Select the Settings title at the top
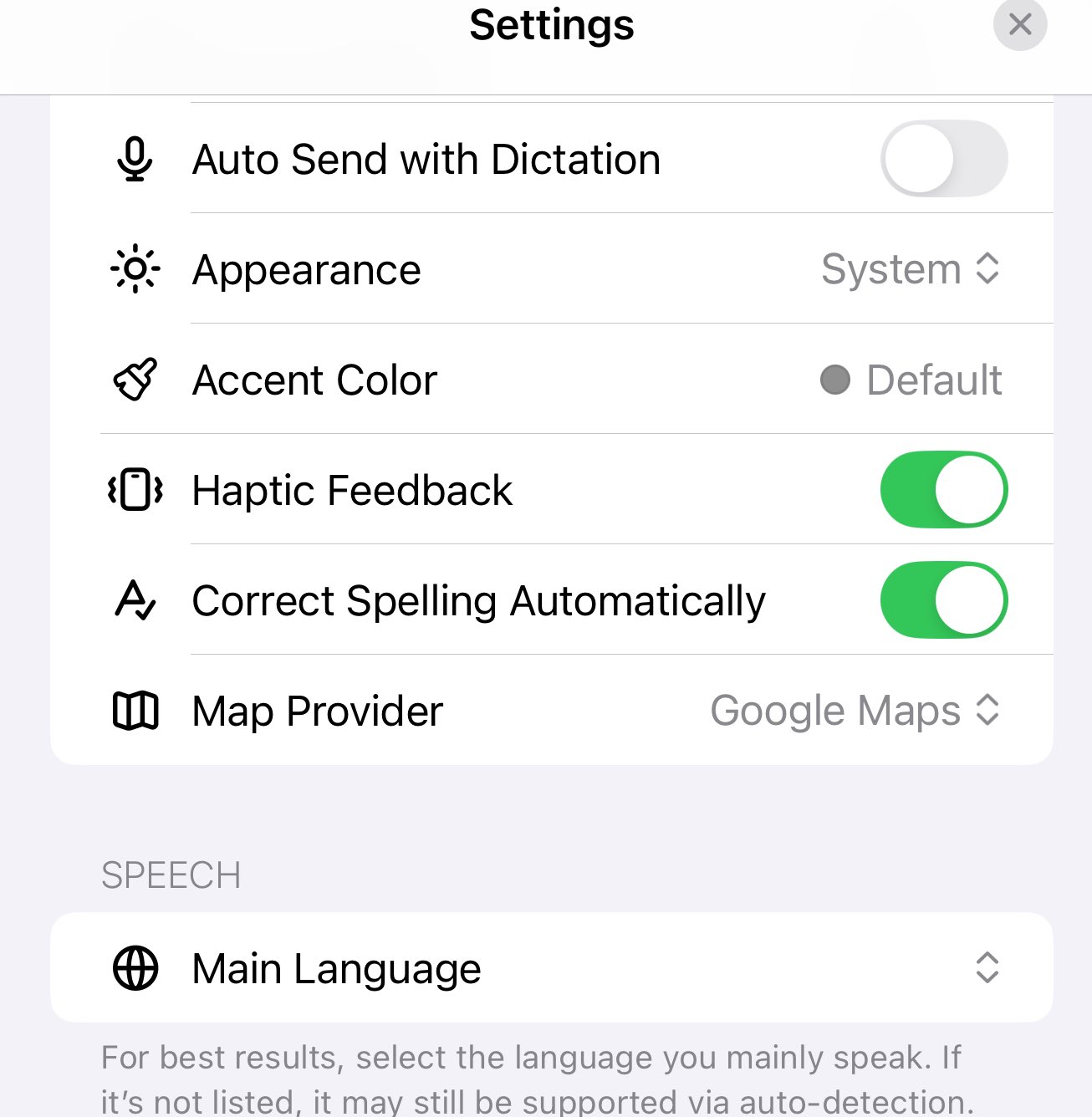 (x=552, y=25)
